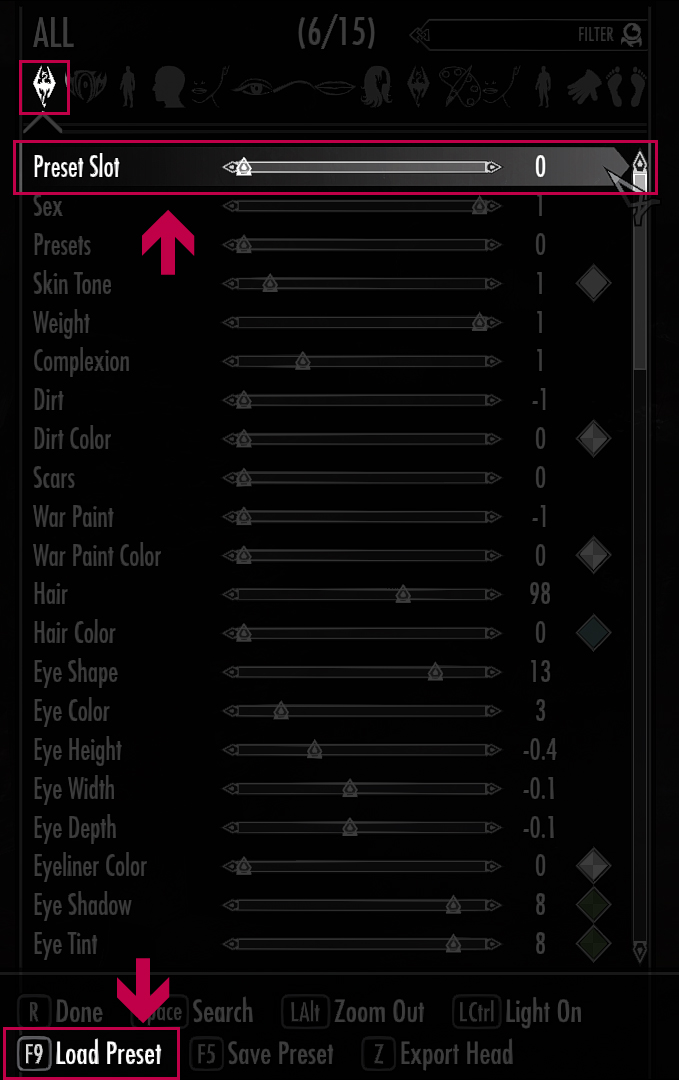This screenshot has height=1080, width=679.
Task: Open the Skin Tone color swatch
Action: click(593, 284)
